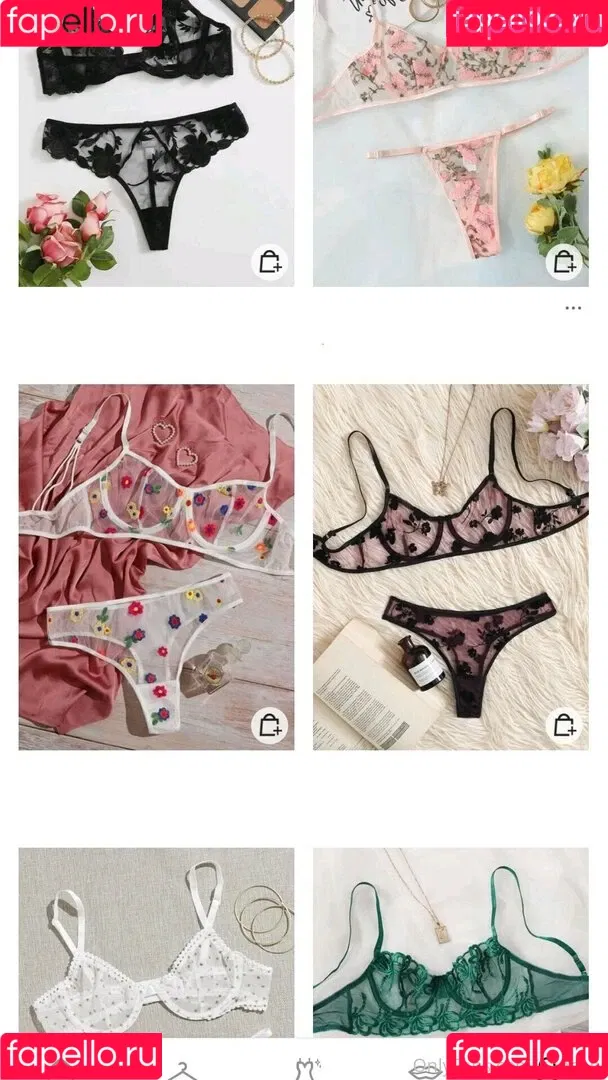Open the white polka dot bra product
Image resolution: width=608 pixels, height=1080 pixels.
click(x=156, y=940)
